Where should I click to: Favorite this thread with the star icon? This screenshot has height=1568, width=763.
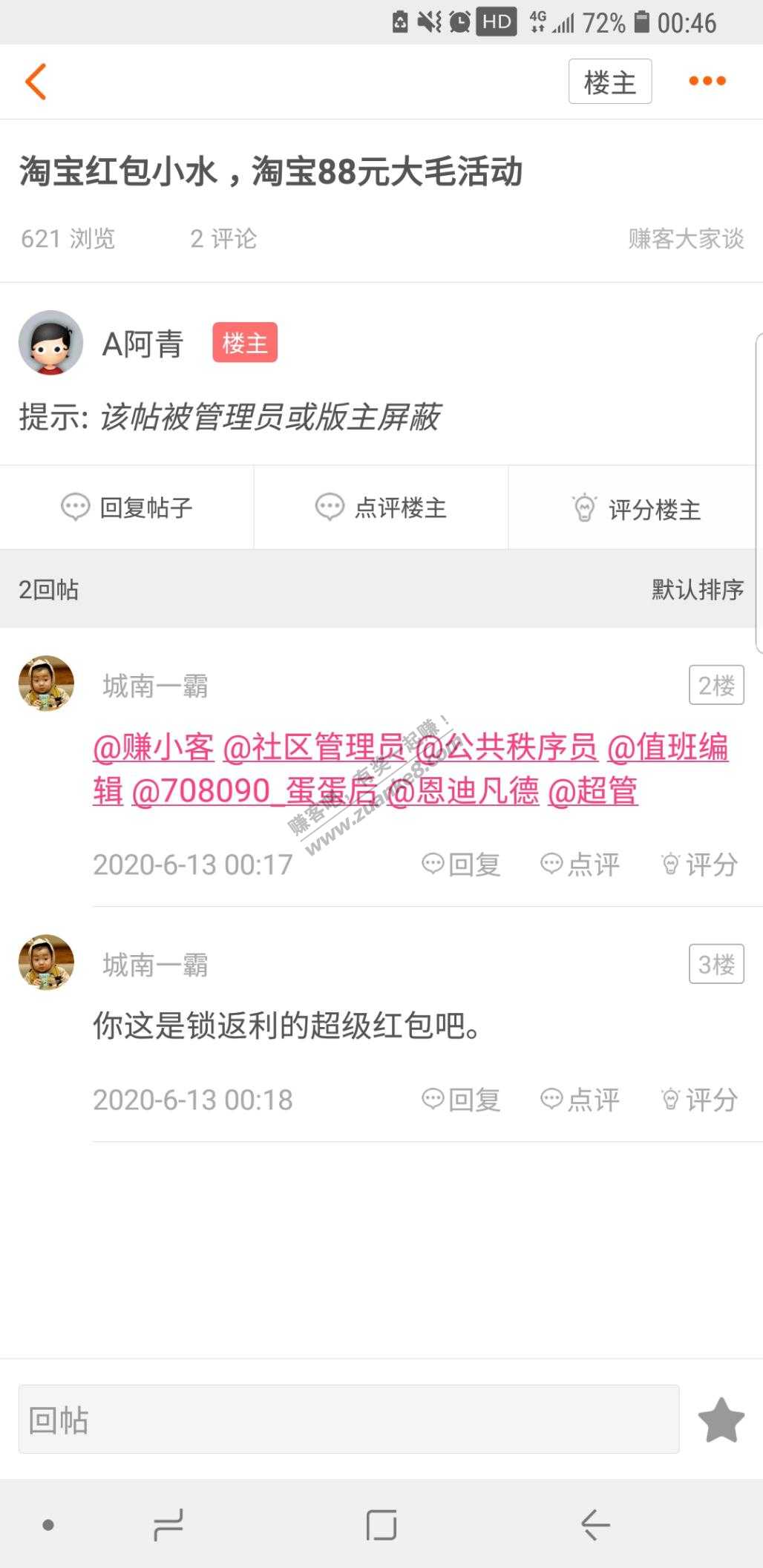tap(721, 1420)
